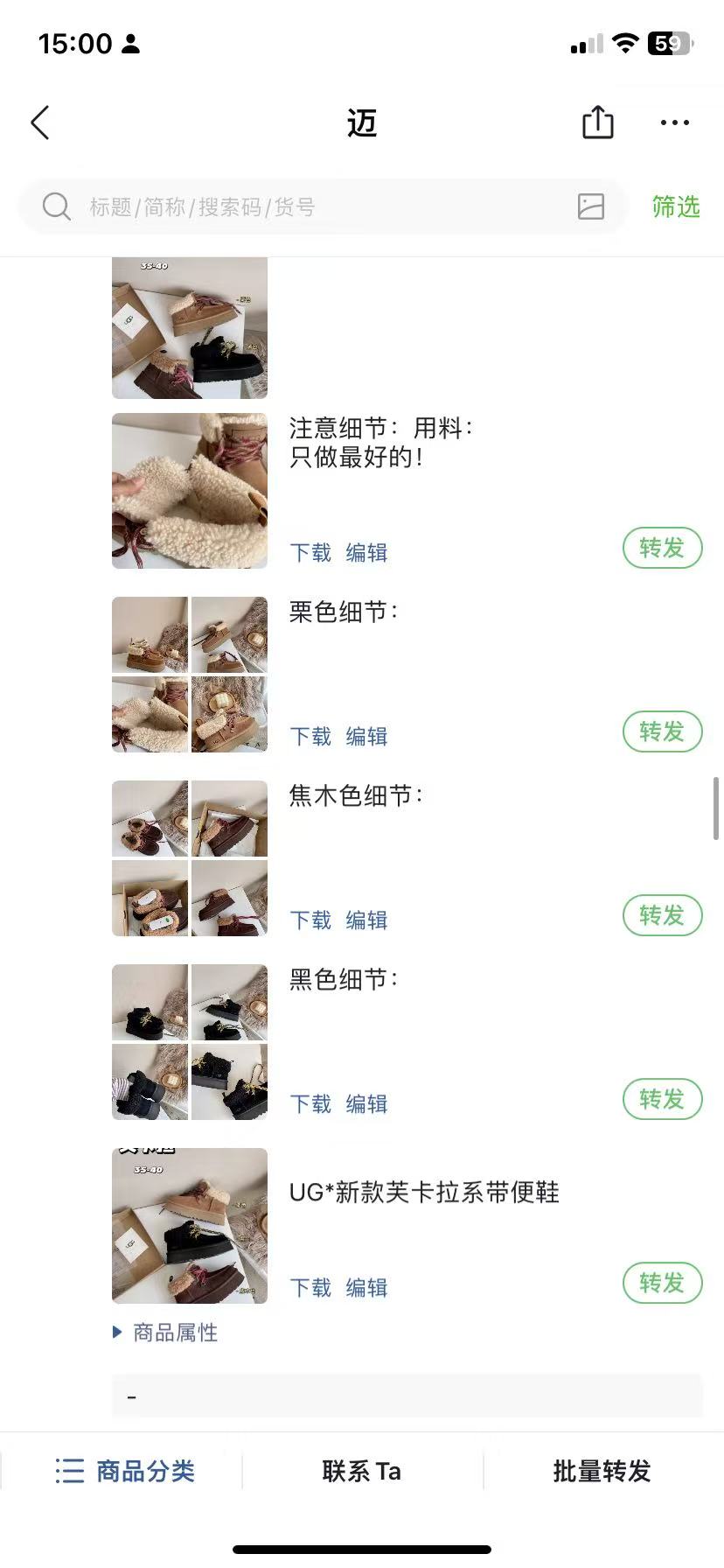Screen dimensions: 724x1568
Task: Forward the 注意细节 post with 转发
Action: pos(662,549)
